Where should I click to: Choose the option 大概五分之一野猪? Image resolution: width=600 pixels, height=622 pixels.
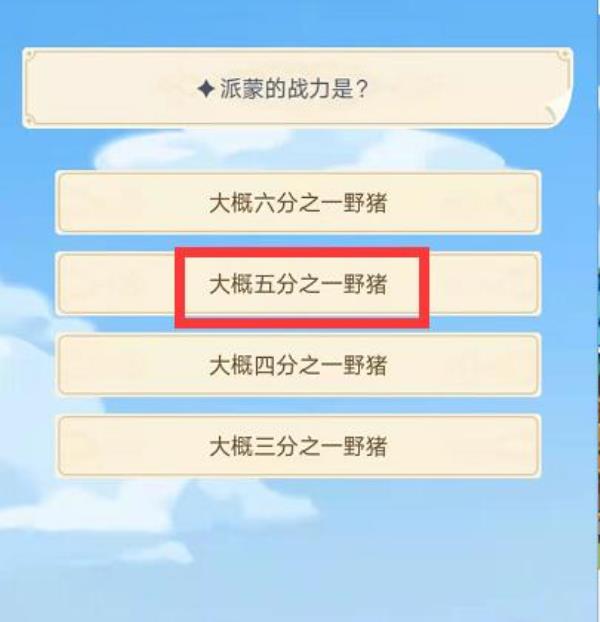pyautogui.click(x=298, y=285)
